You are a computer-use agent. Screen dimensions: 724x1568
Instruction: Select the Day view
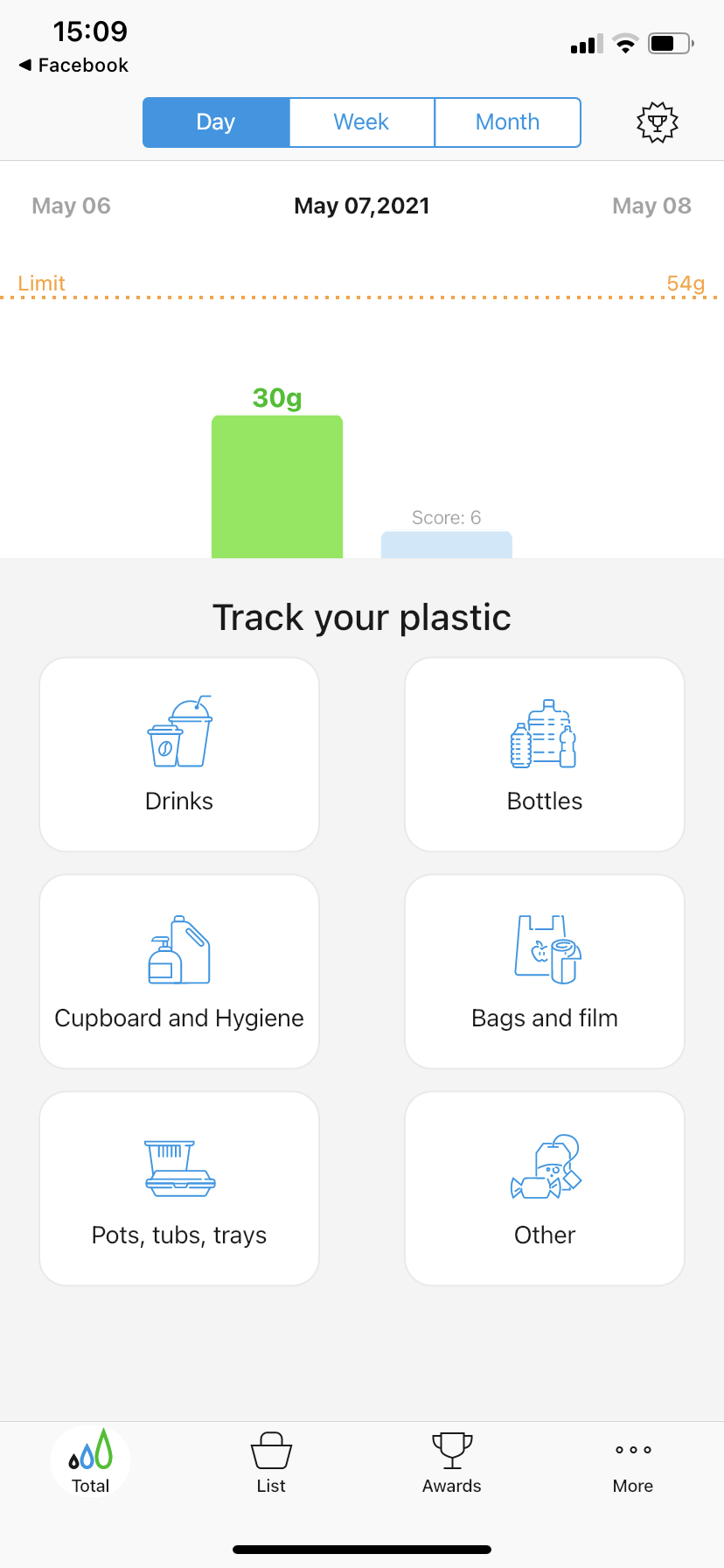coord(216,122)
